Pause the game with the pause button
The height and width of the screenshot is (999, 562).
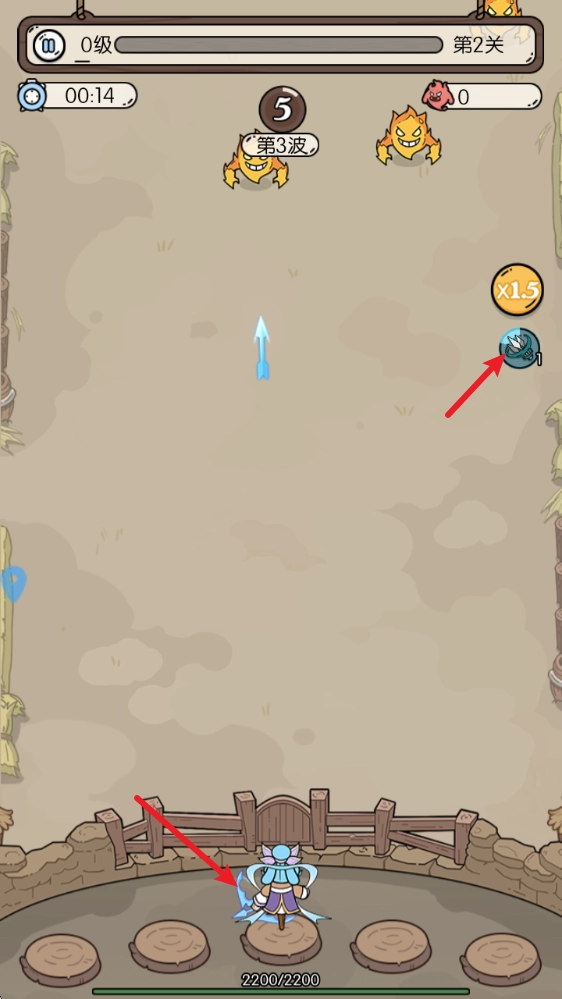click(x=49, y=45)
